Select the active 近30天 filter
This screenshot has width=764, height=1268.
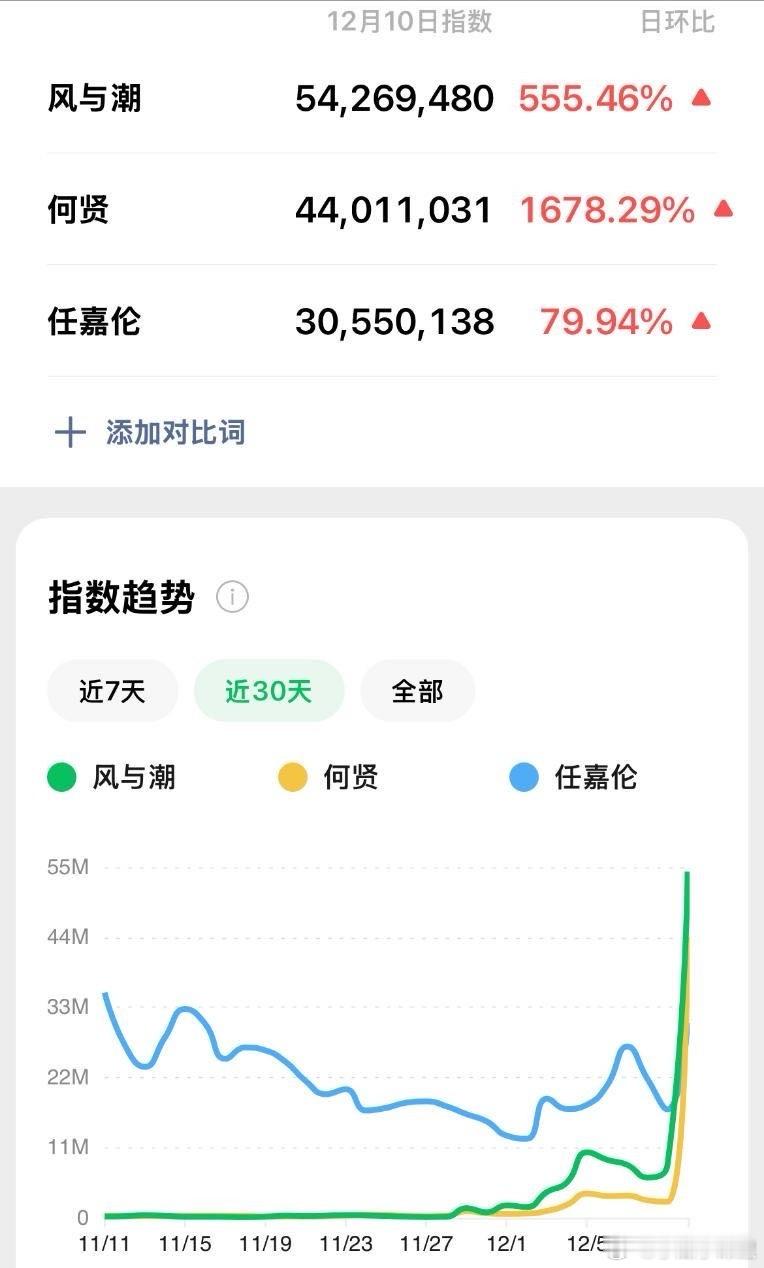[268, 690]
